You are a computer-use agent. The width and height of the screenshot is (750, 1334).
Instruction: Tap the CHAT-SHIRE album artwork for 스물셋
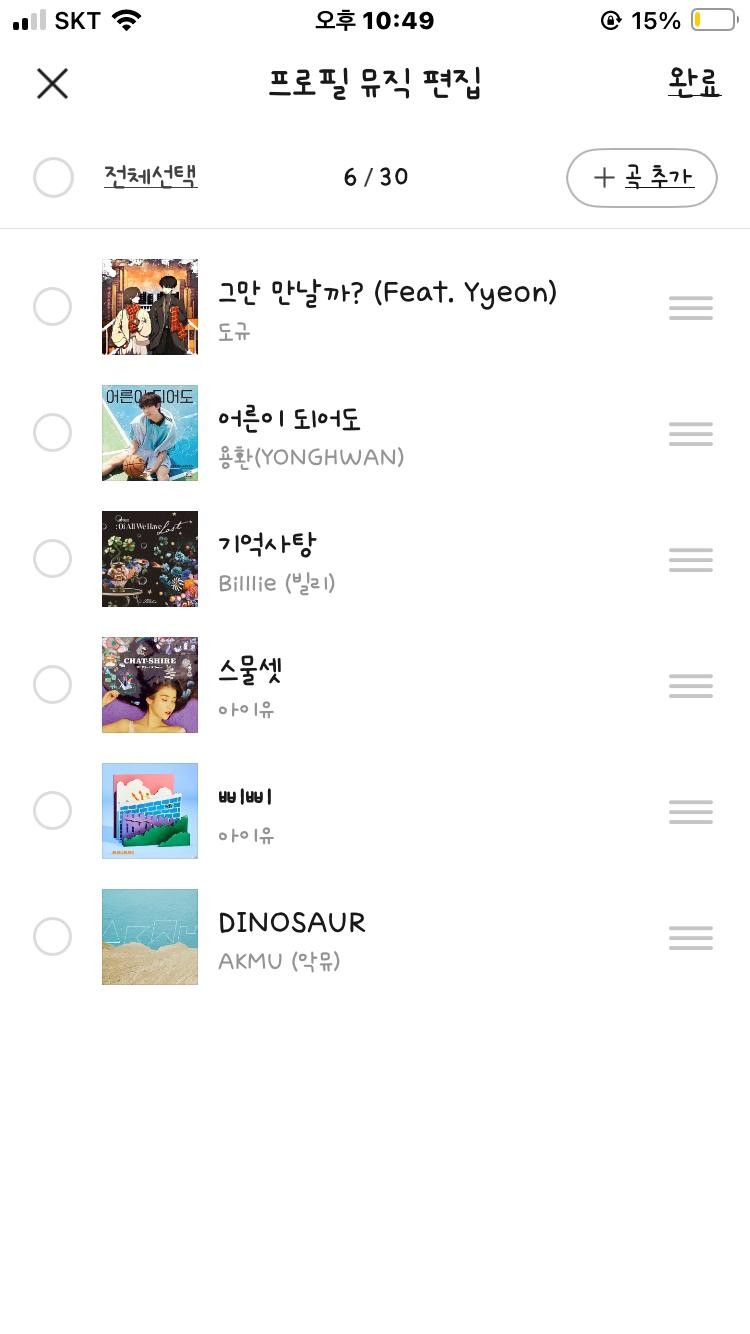149,685
